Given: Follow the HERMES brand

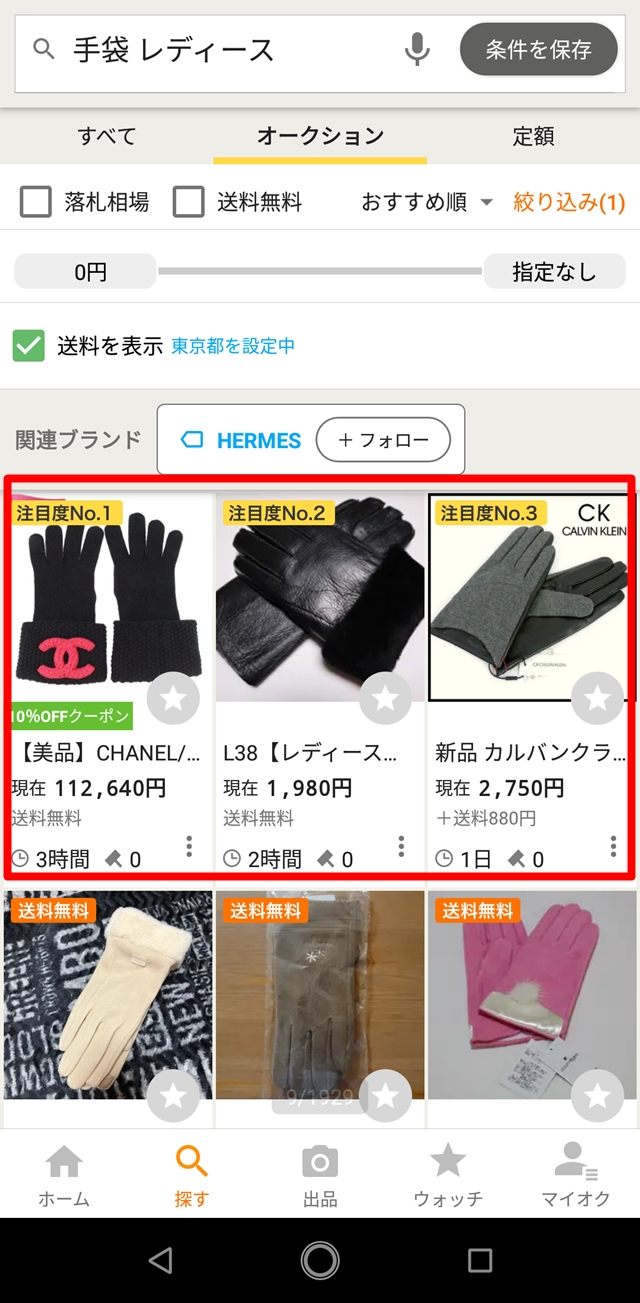Looking at the screenshot, I should tap(383, 440).
